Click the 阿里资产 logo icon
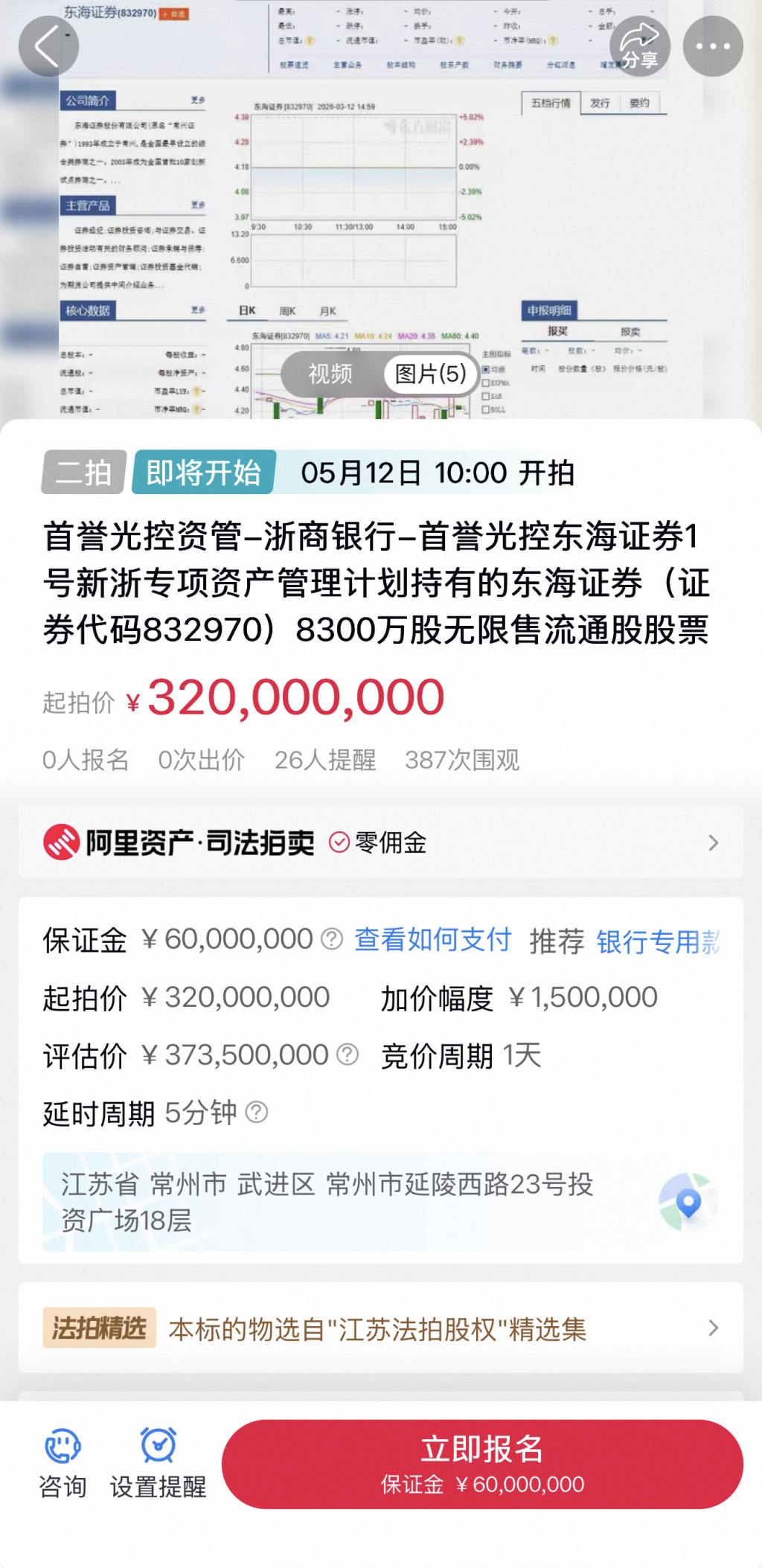This screenshot has height=1568, width=762. [x=65, y=842]
